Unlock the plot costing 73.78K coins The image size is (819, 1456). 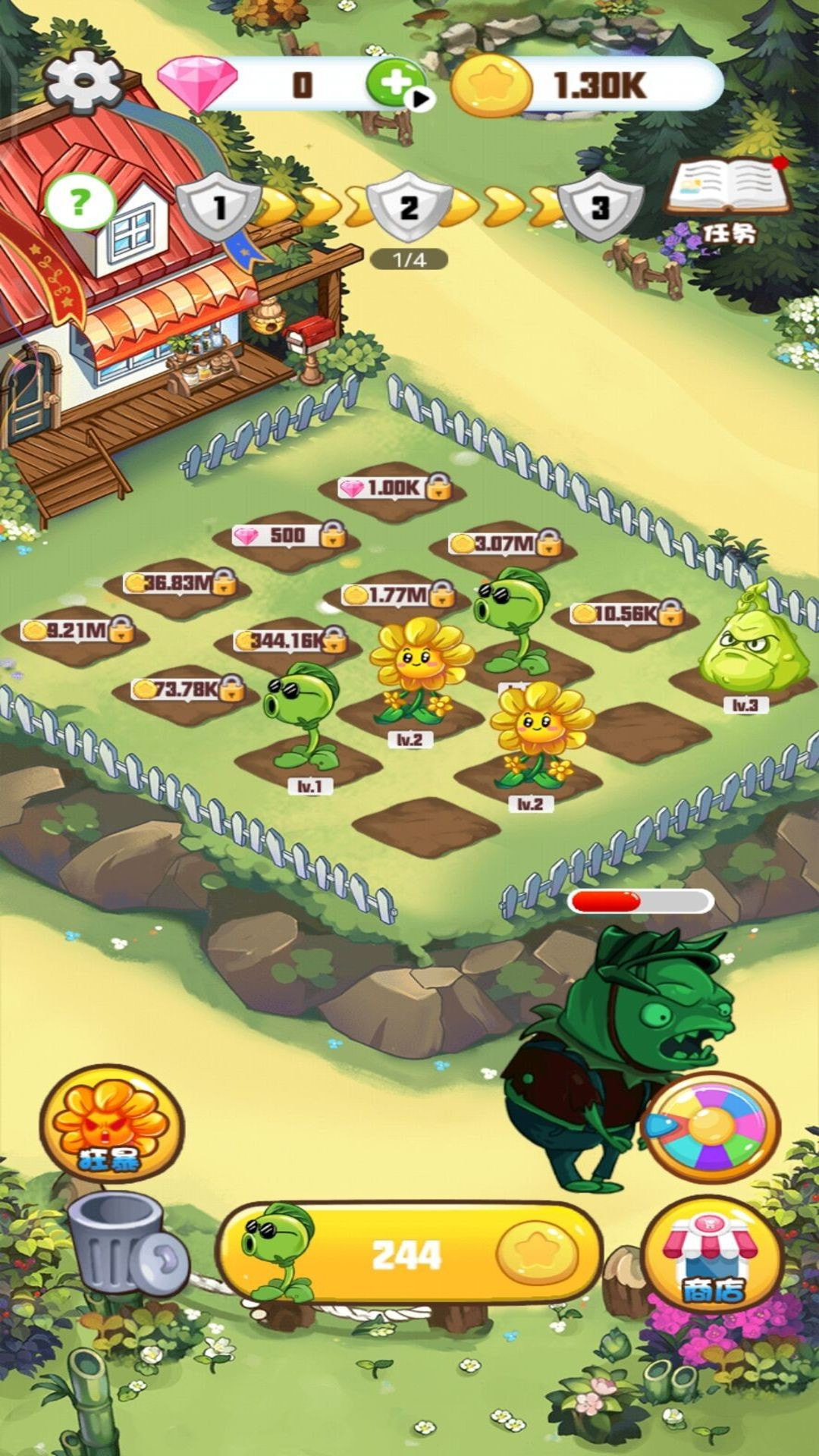click(x=187, y=691)
